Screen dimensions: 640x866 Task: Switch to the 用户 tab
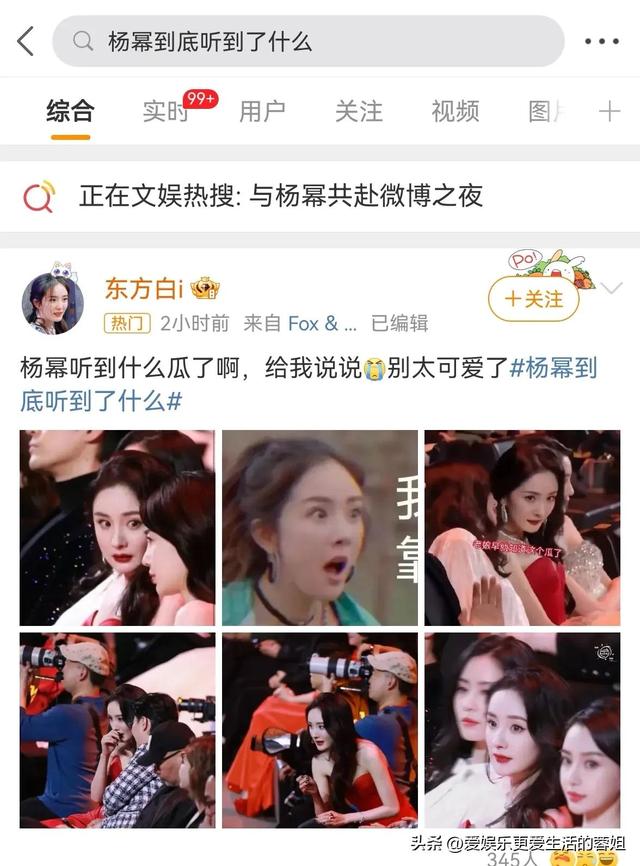coord(262,111)
